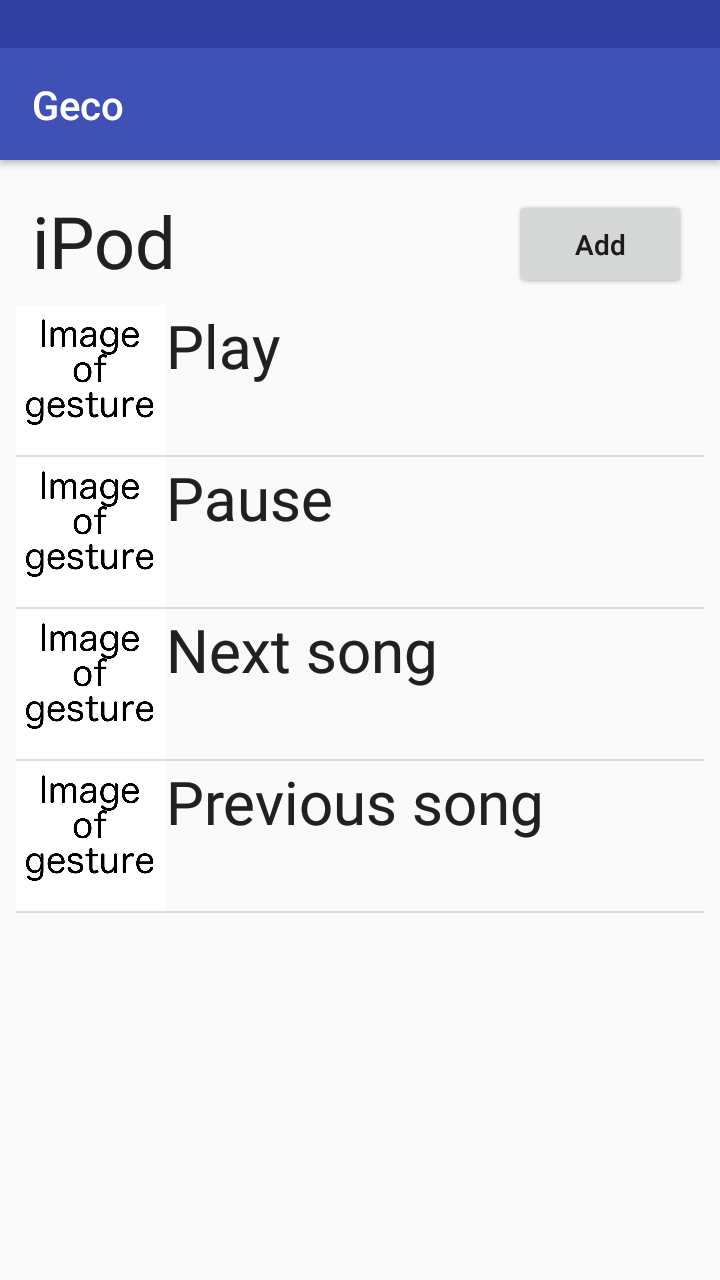Viewport: 720px width, 1280px height.
Task: Tap the Geco app title in the toolbar
Action: 77,104
